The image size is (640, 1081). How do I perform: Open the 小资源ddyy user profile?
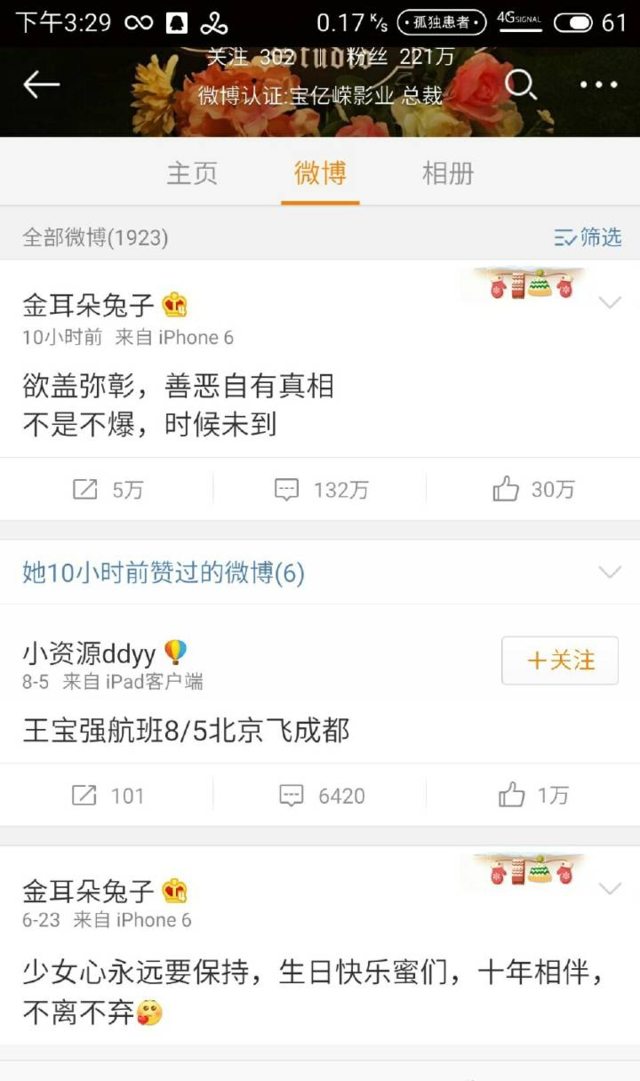click(x=90, y=654)
